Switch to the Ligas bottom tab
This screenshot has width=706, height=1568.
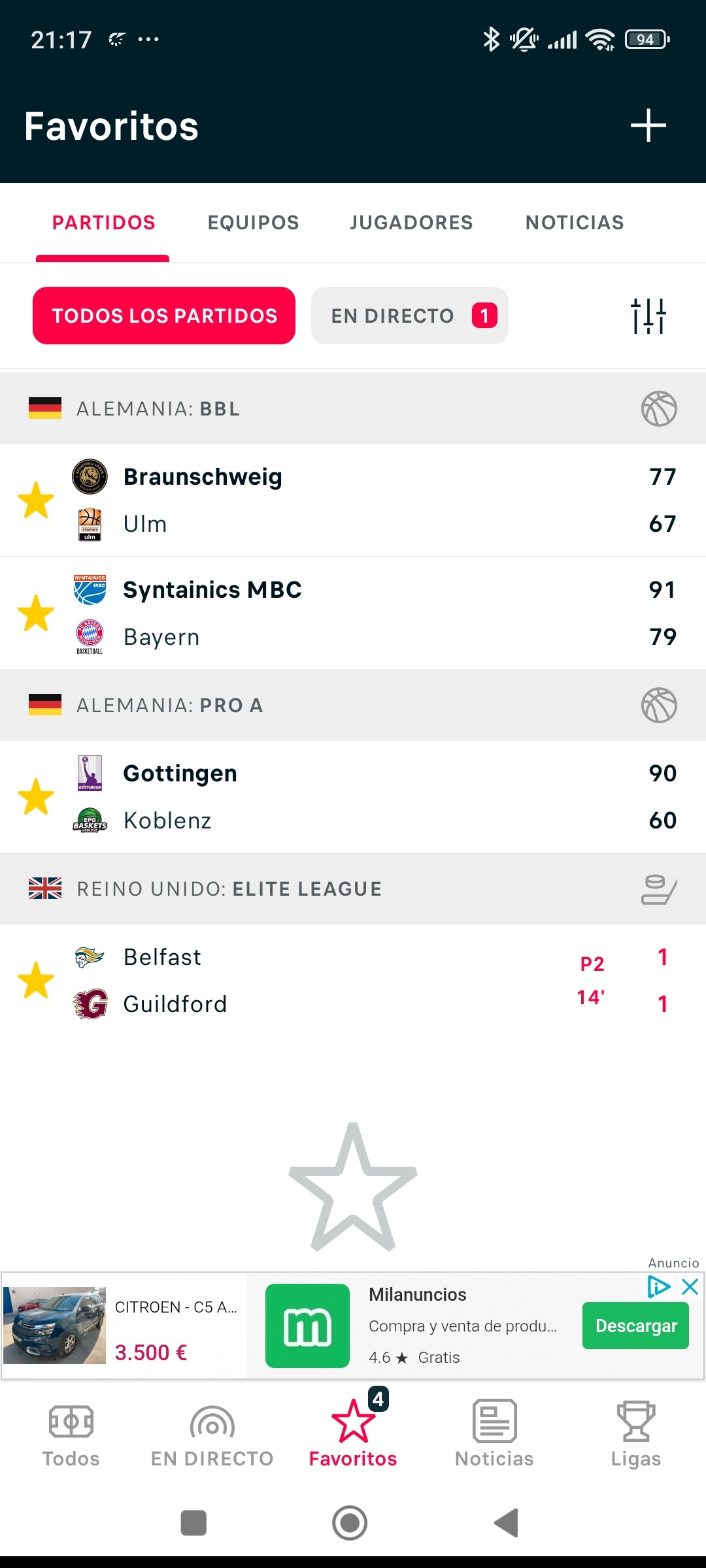point(635,1435)
